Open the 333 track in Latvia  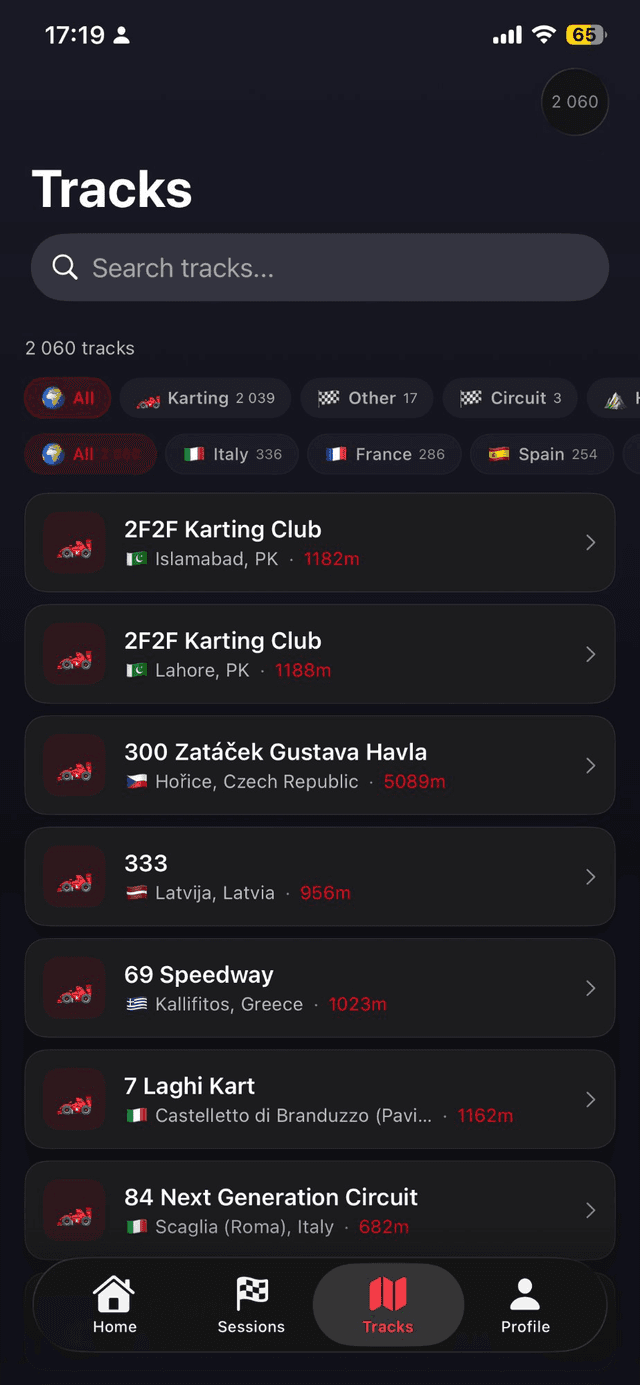[x=320, y=877]
